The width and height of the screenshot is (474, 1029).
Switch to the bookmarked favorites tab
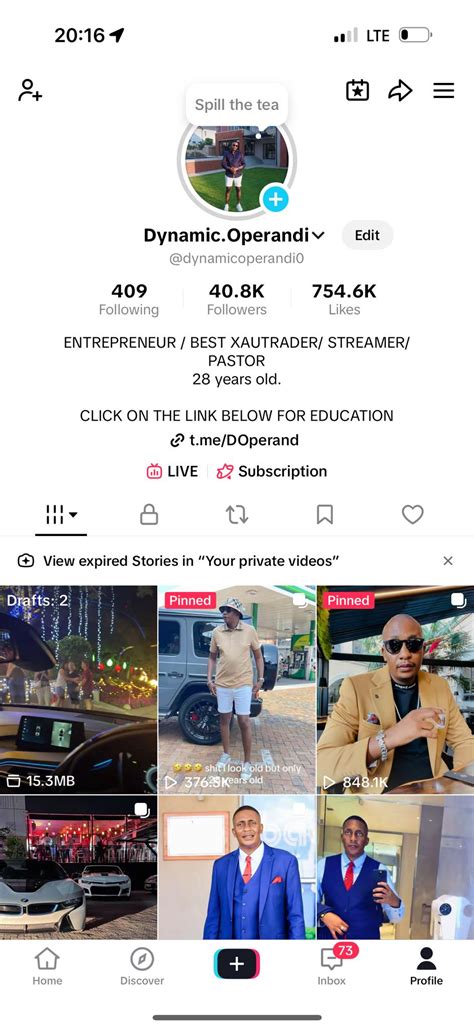pyautogui.click(x=325, y=514)
